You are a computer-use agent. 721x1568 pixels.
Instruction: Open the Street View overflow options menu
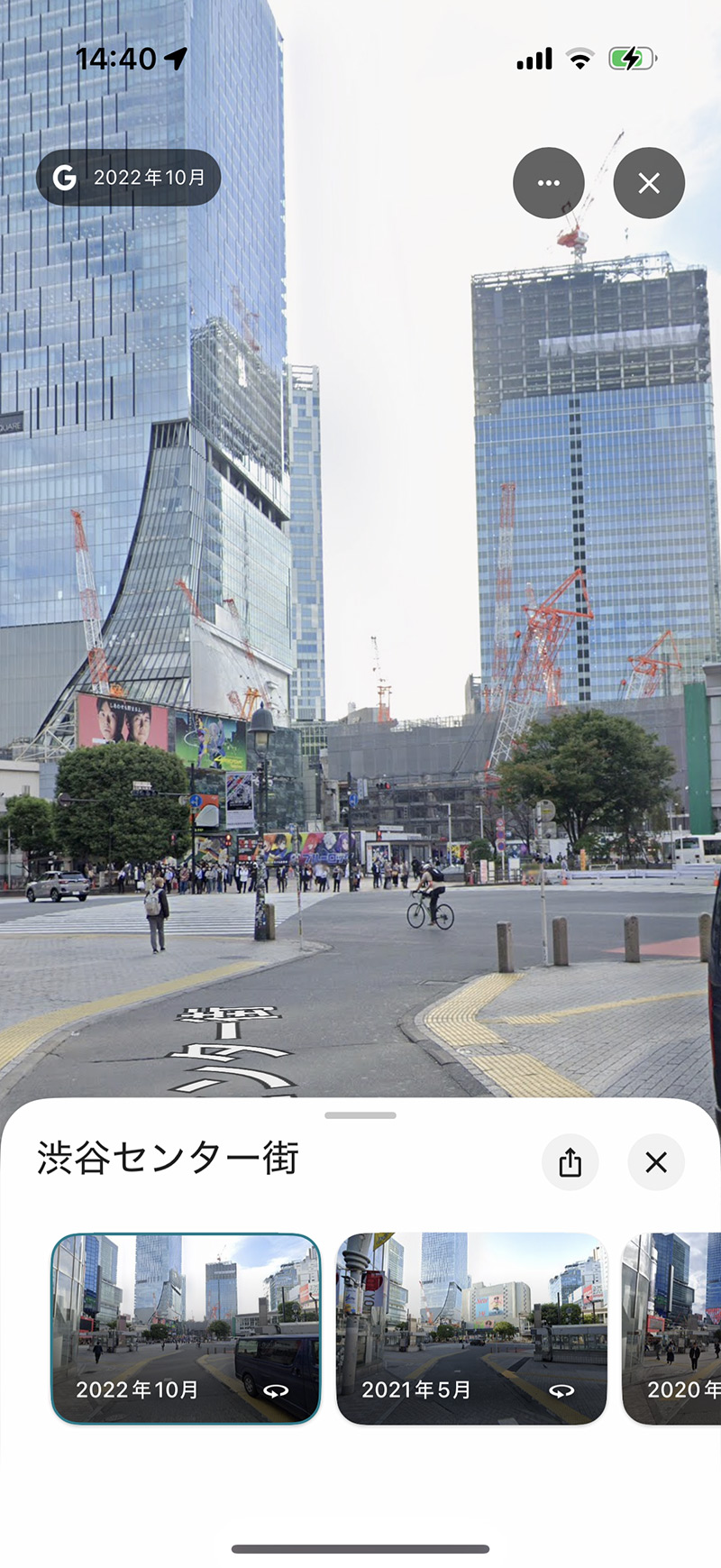click(x=548, y=182)
